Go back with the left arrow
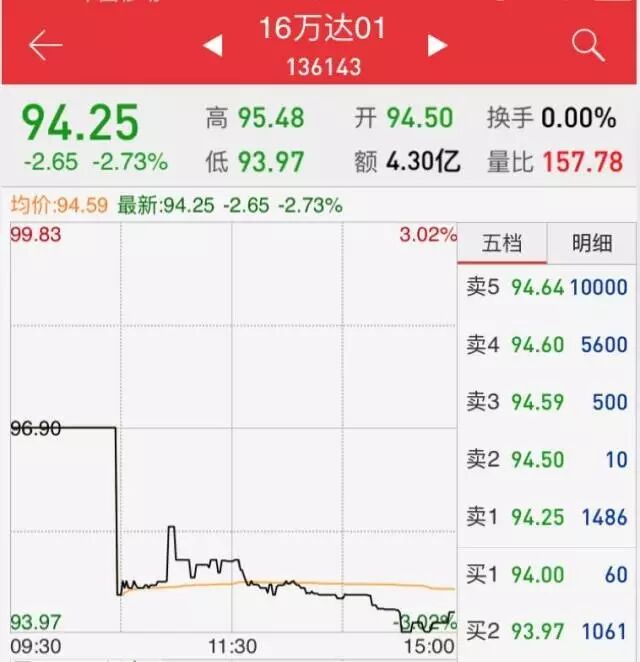 pyautogui.click(x=46, y=45)
